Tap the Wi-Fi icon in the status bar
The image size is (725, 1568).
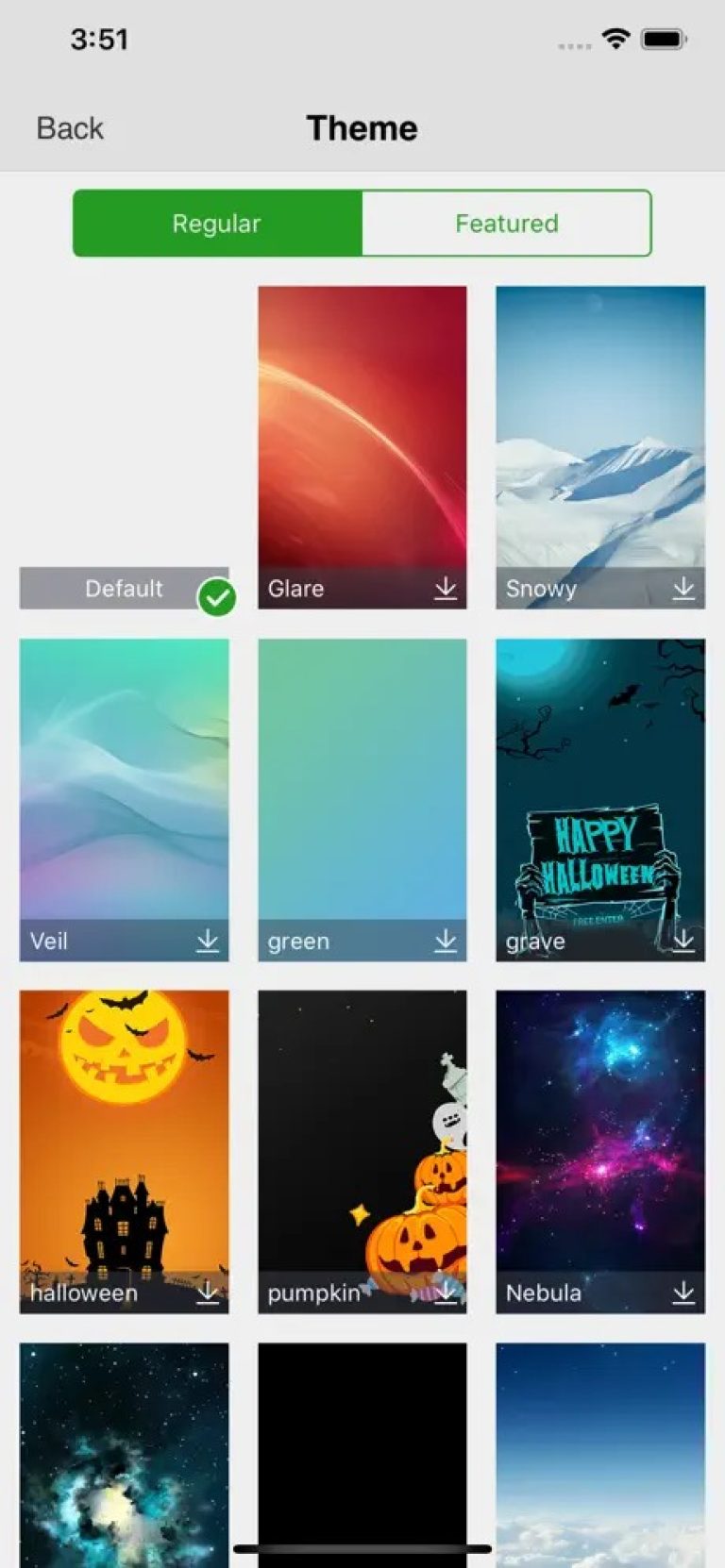(x=617, y=38)
